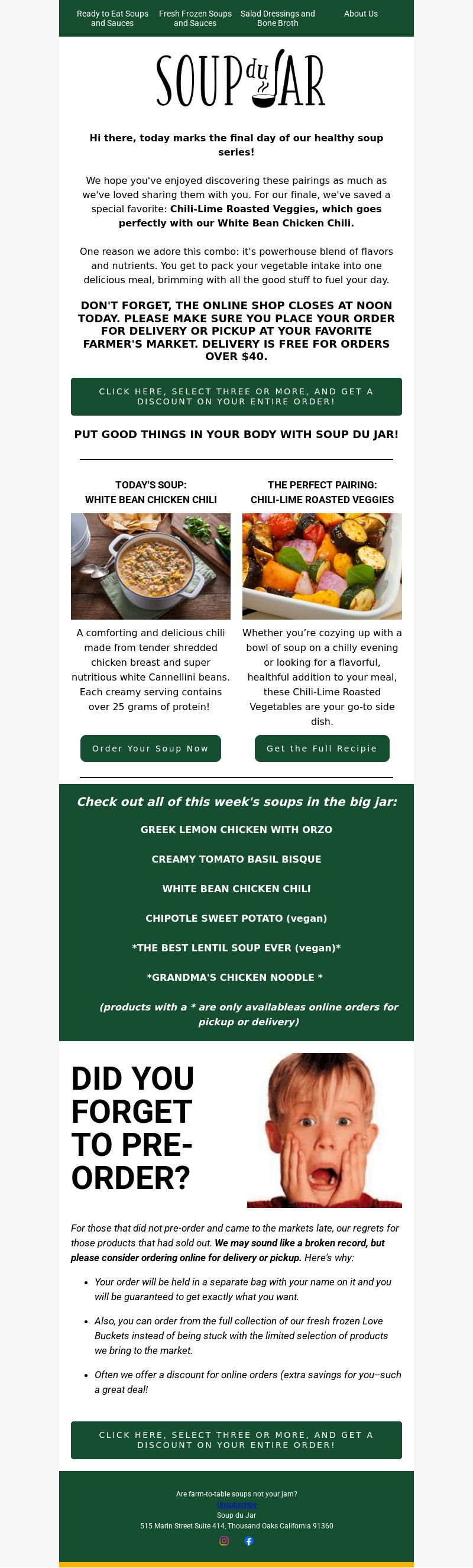The width and height of the screenshot is (473, 1568).
Task: Open the Facebook icon in the footer
Action: click(x=249, y=1541)
